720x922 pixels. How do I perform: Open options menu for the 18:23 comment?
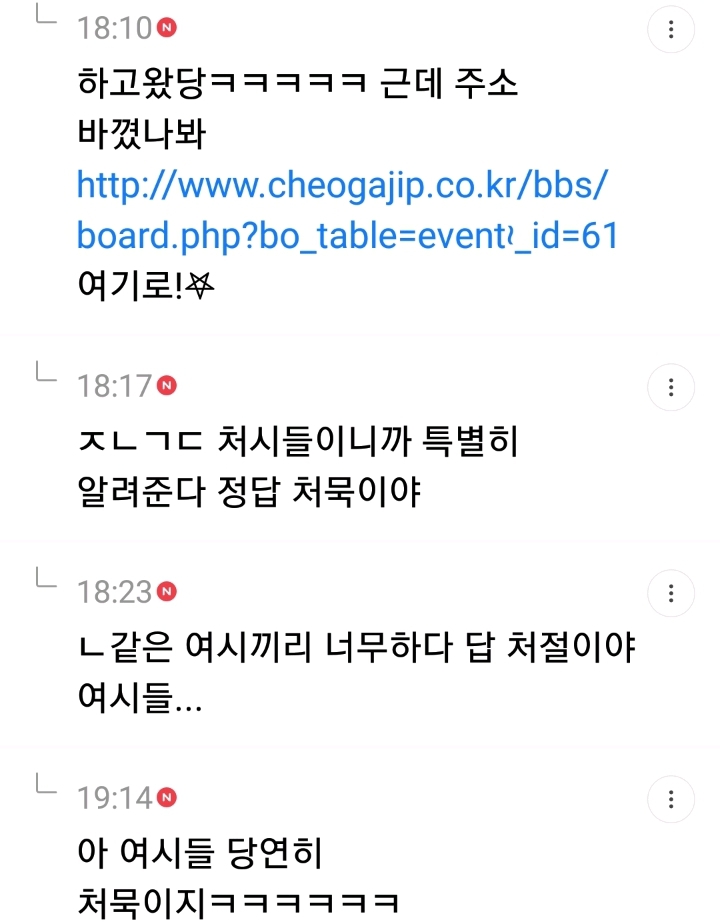670,594
